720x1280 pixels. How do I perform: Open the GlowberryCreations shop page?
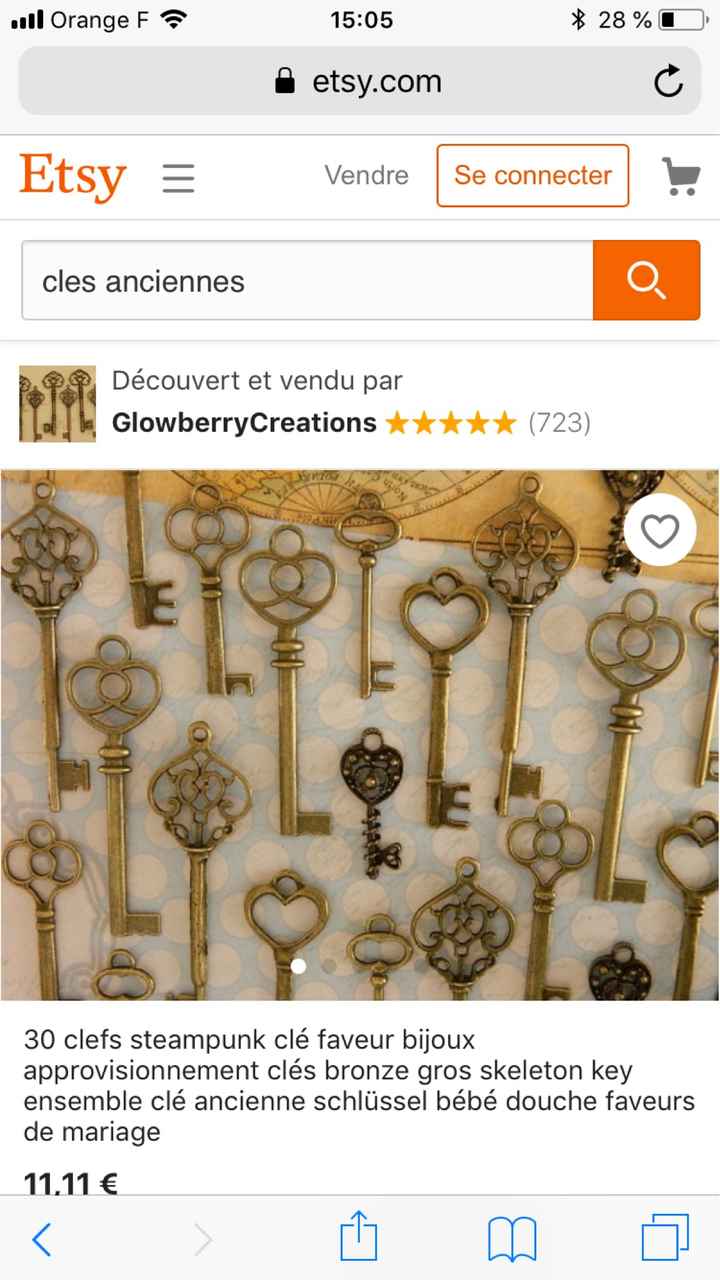[243, 423]
